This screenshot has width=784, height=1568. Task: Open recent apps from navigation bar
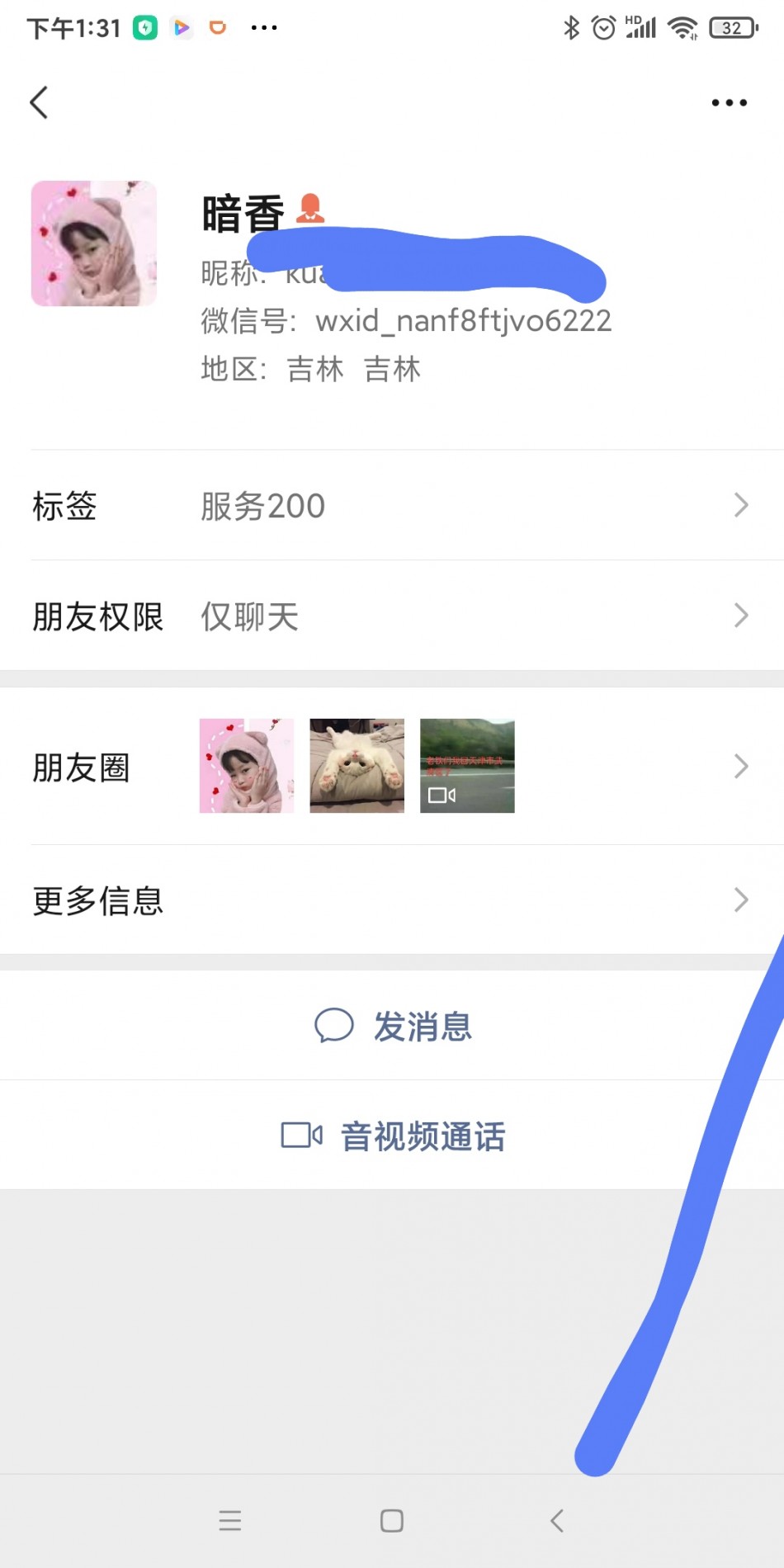pos(230,1521)
